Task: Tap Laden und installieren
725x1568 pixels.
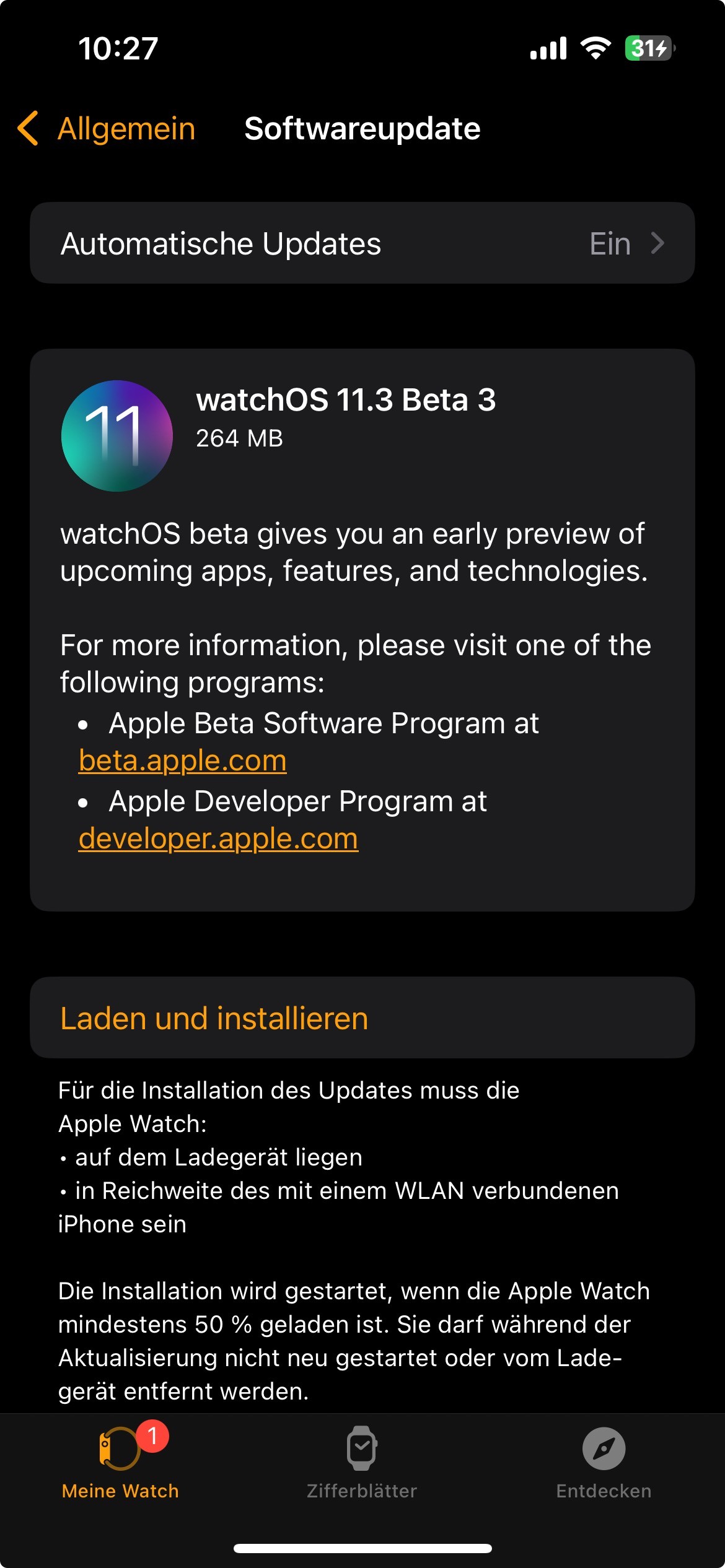Action: point(362,1017)
